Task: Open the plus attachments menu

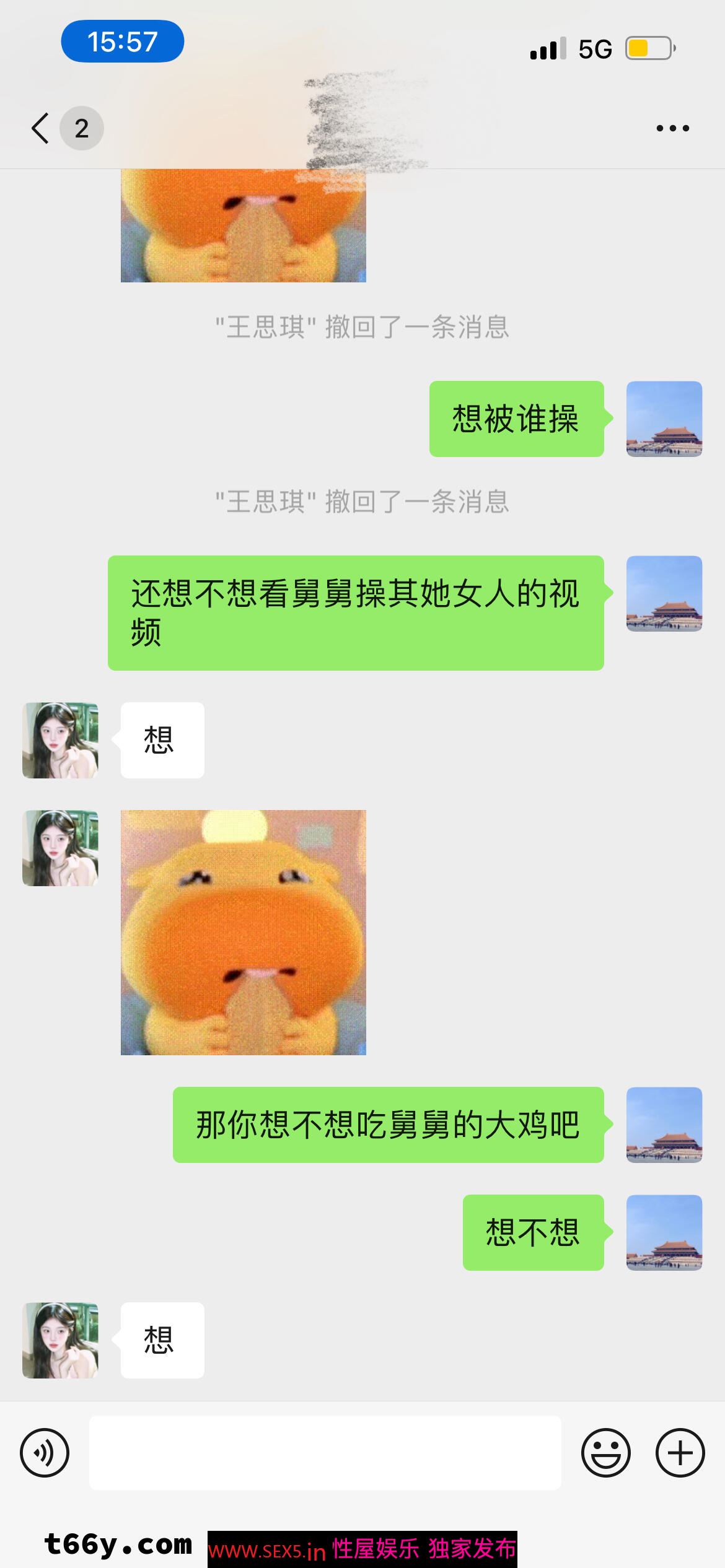Action: [x=680, y=1452]
